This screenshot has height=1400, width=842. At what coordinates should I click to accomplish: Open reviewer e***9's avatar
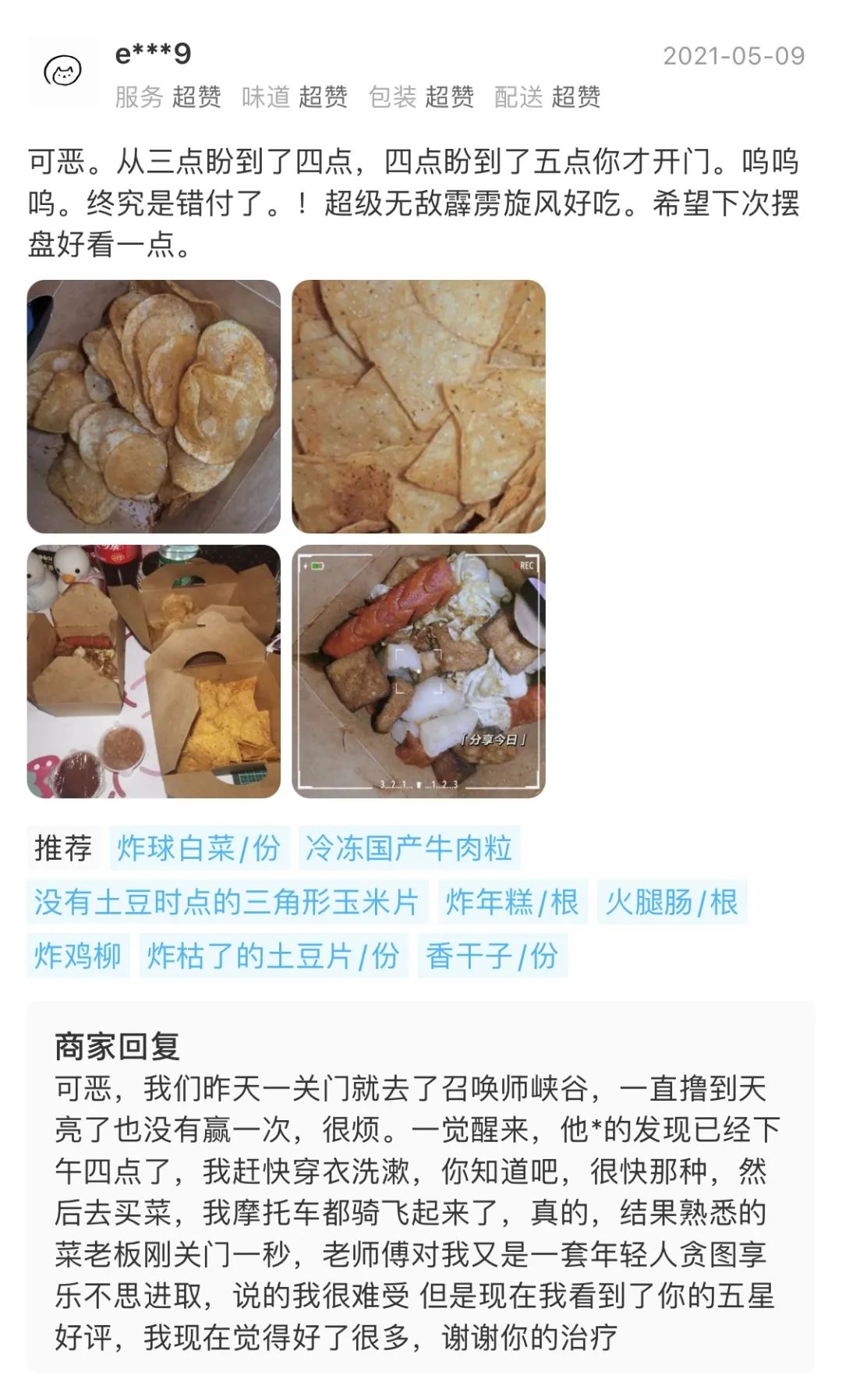click(x=63, y=72)
